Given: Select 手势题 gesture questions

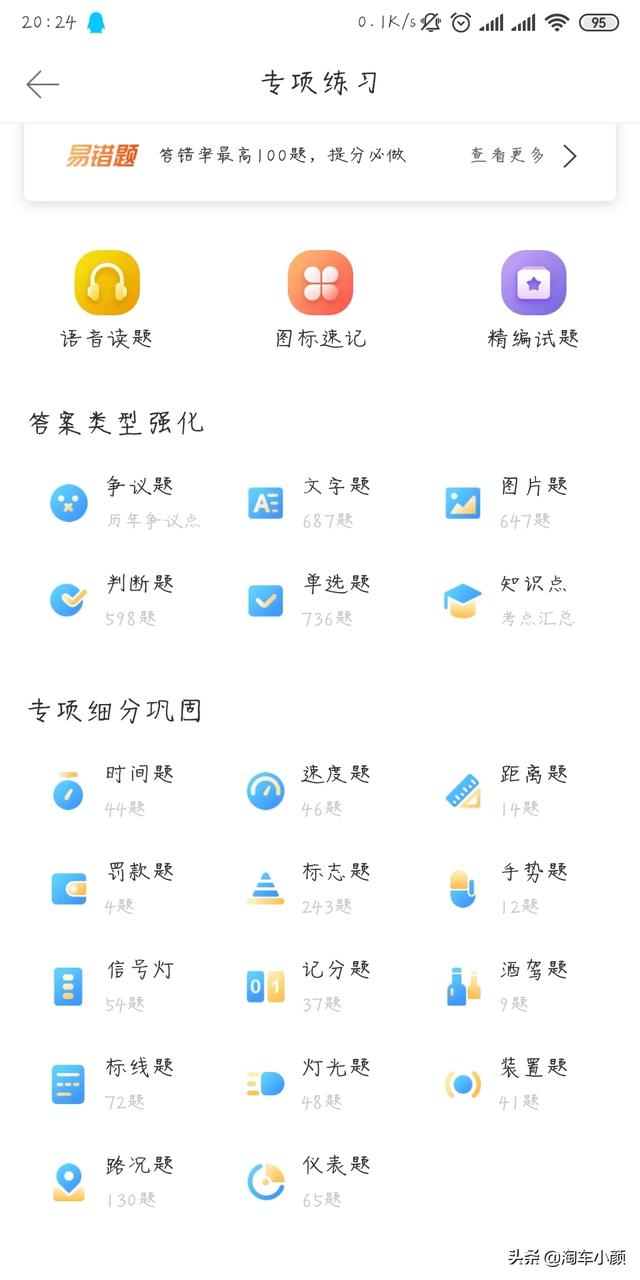Looking at the screenshot, I should (x=506, y=887).
